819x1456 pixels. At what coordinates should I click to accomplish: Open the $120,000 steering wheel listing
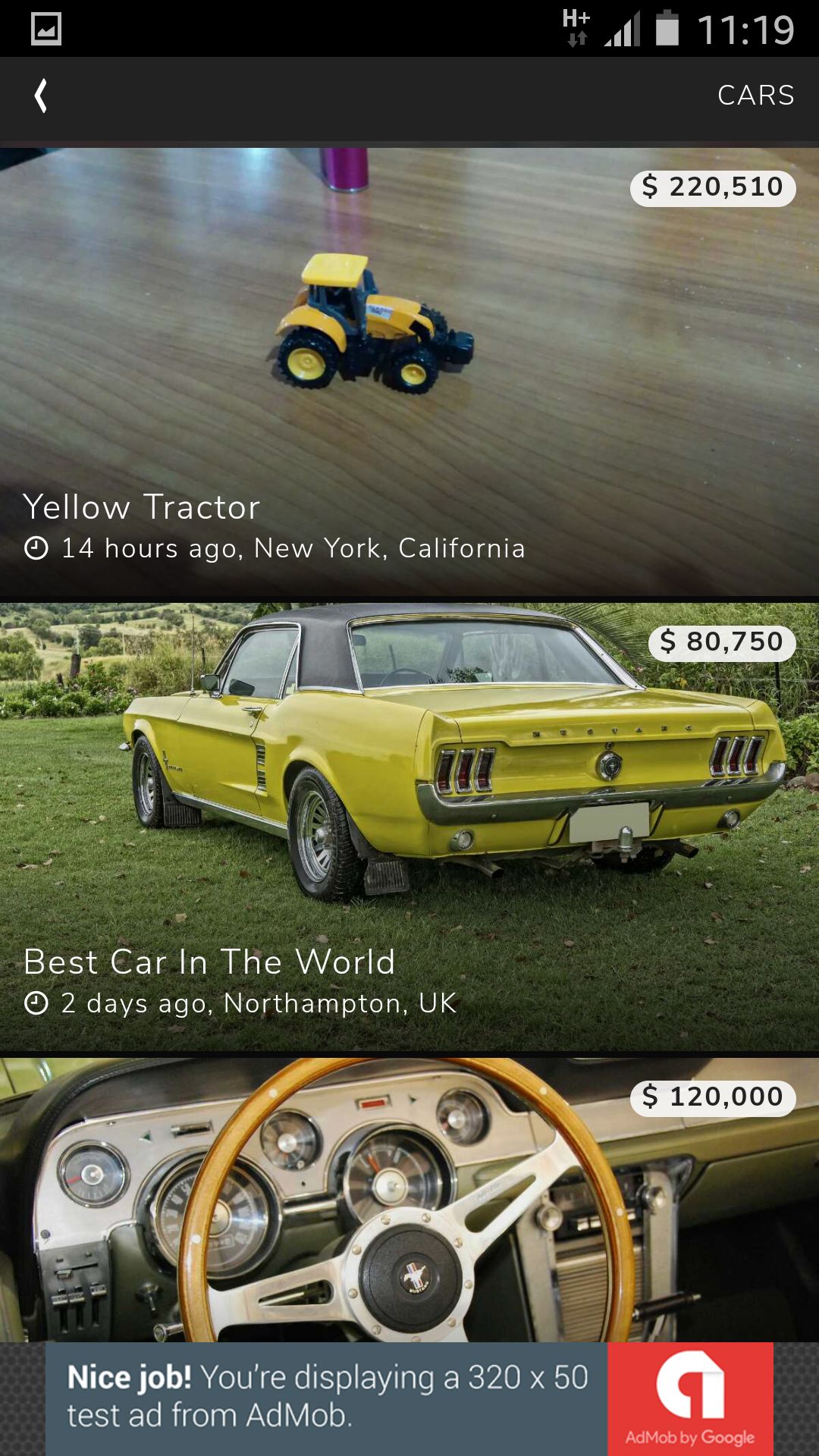tap(409, 1198)
